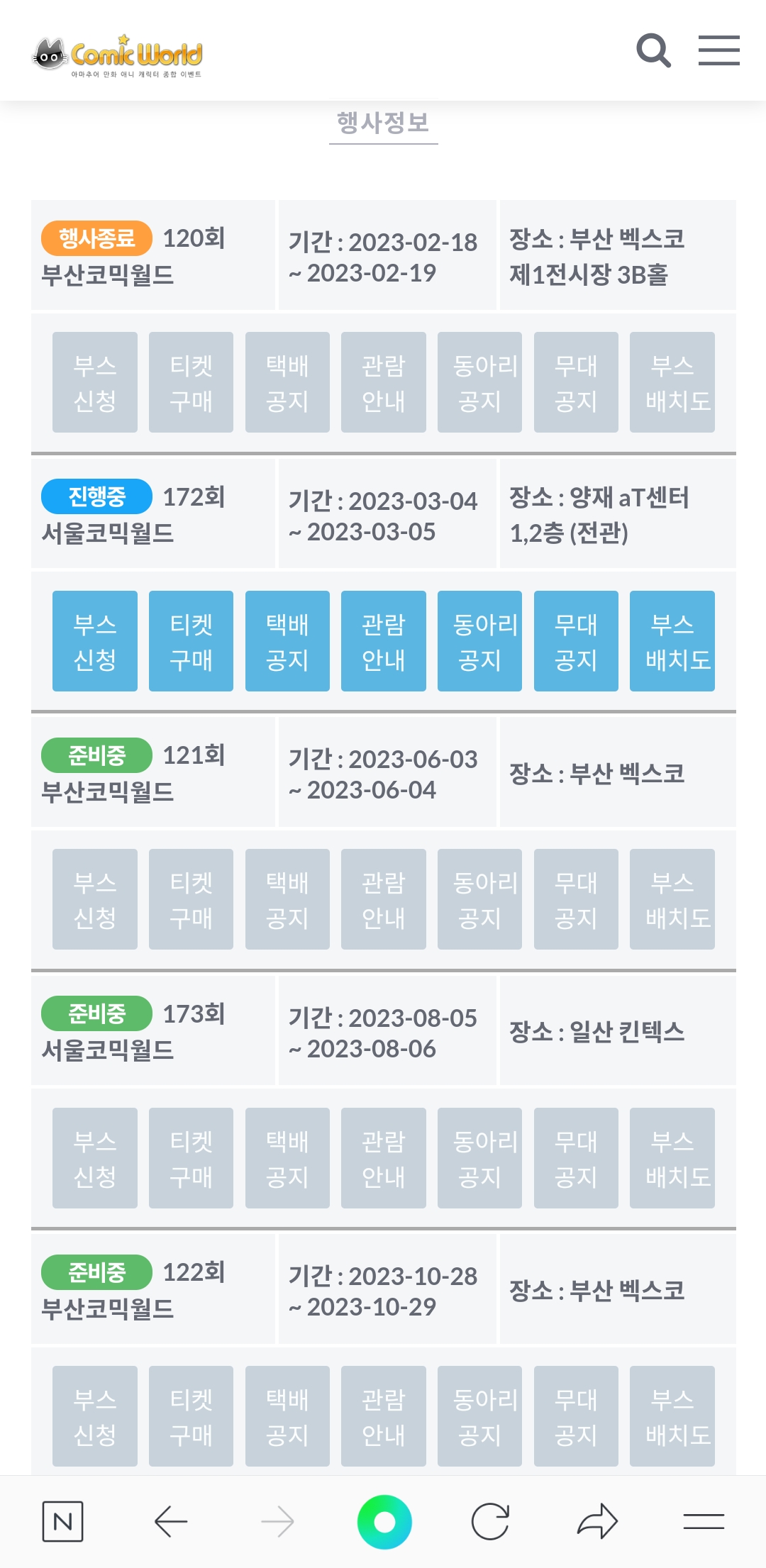View 택배공지 for 172회 서울코믹월드
This screenshot has width=766, height=1568.
click(287, 641)
